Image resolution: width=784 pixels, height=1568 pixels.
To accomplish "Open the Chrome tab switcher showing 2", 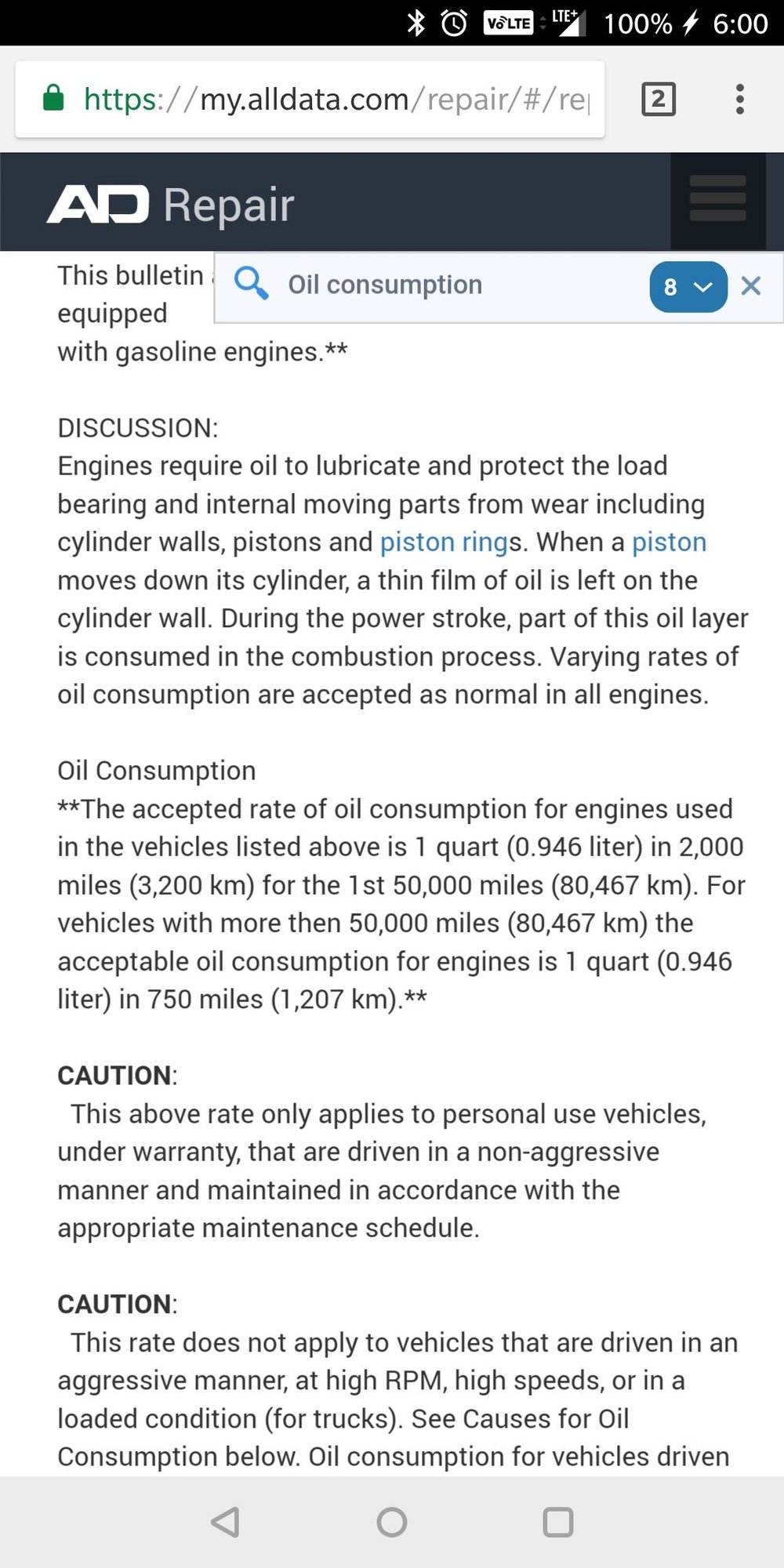I will coord(659,99).
